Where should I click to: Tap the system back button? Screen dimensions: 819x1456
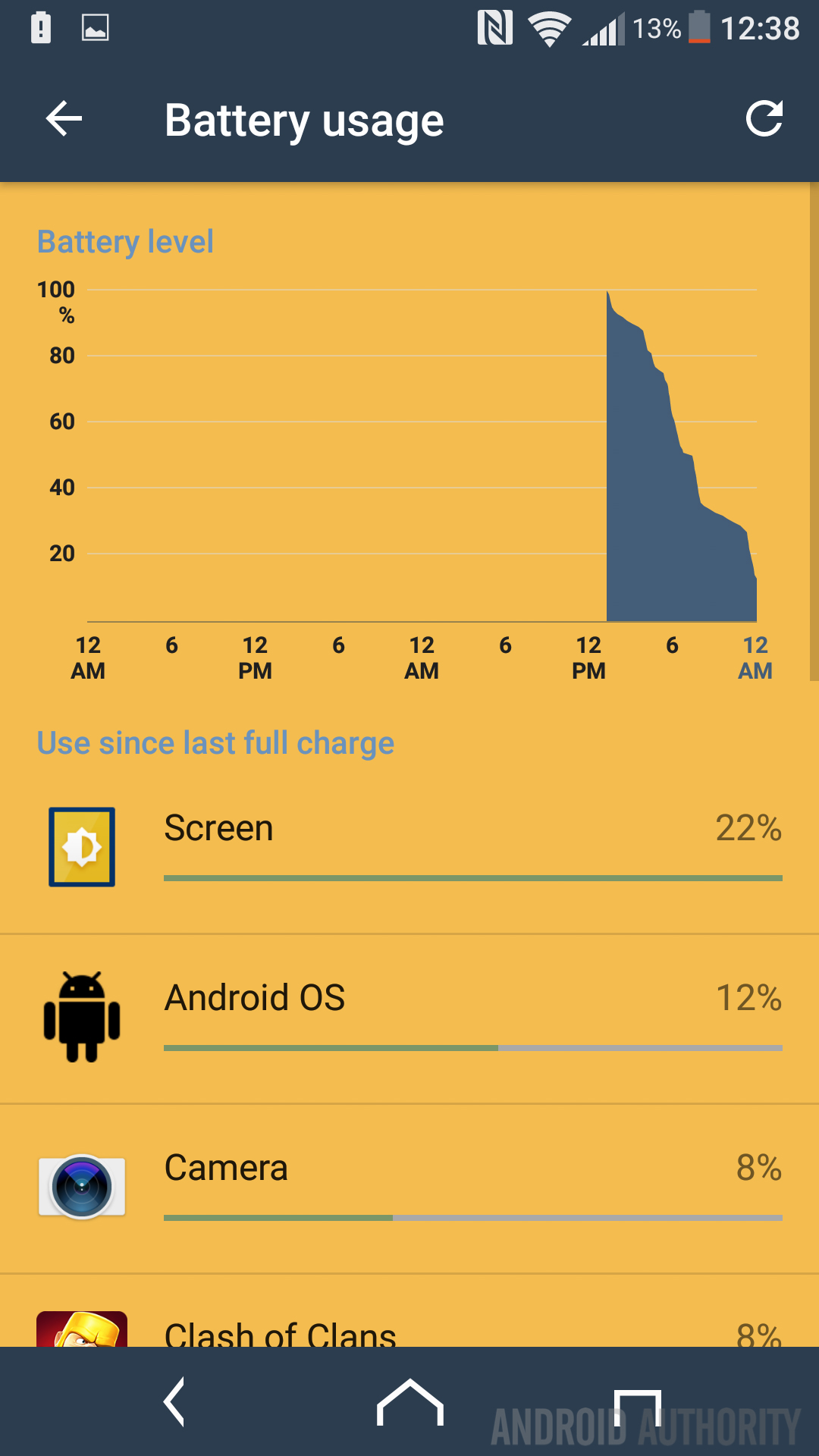tap(174, 1401)
